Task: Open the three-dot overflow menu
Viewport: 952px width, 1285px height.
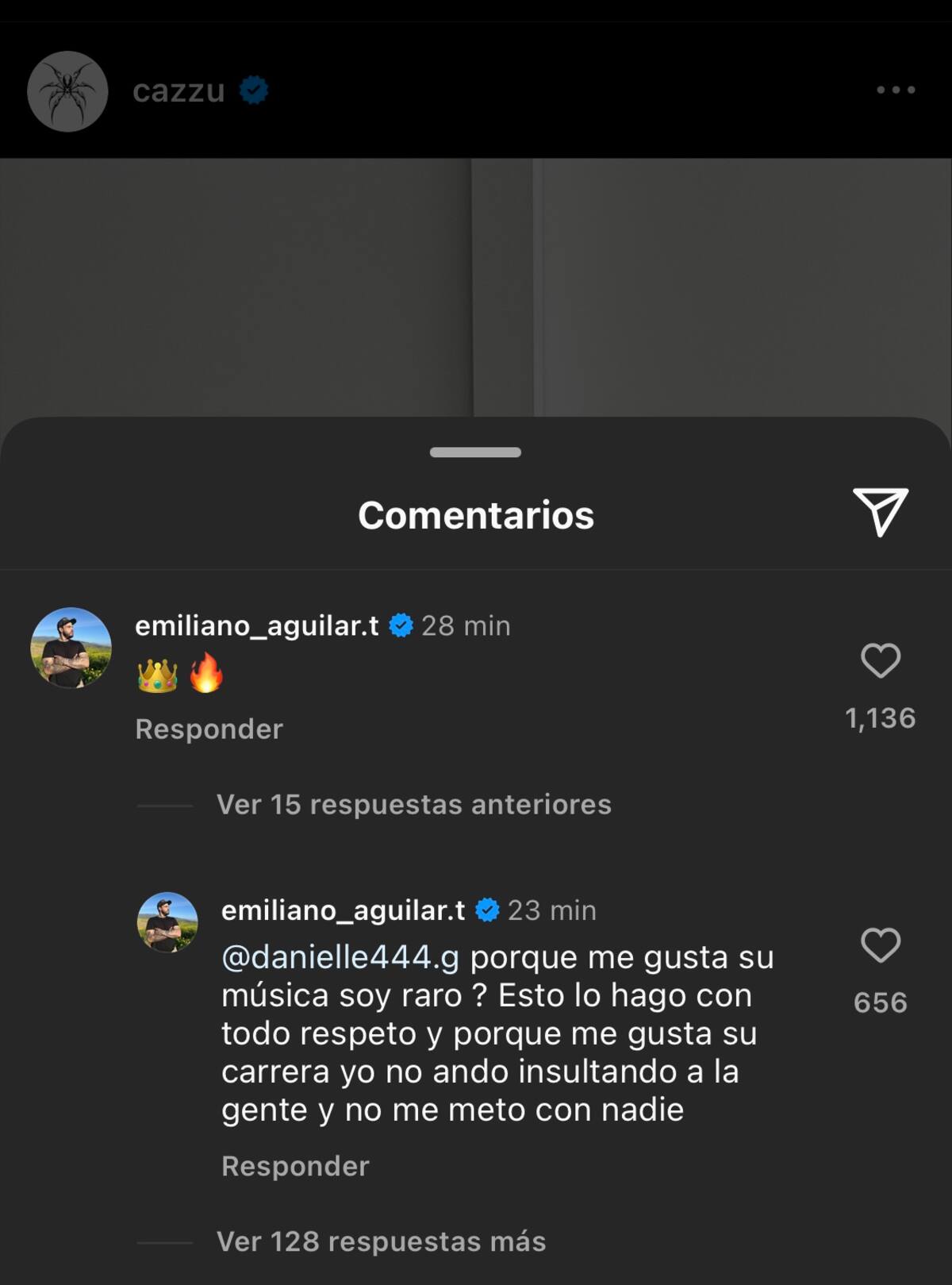Action: [x=896, y=90]
